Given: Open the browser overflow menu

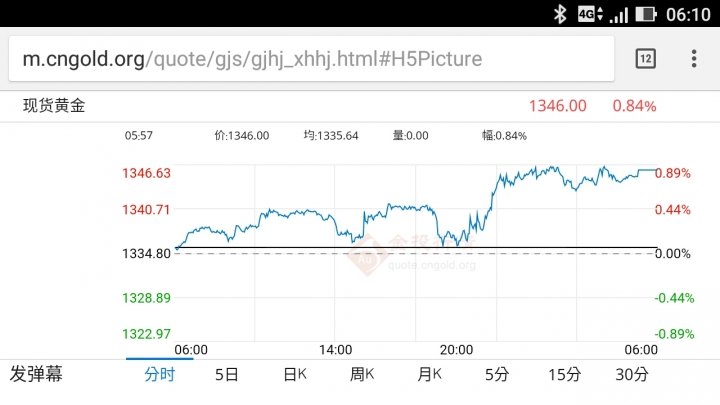Looking at the screenshot, I should click(x=694, y=59).
